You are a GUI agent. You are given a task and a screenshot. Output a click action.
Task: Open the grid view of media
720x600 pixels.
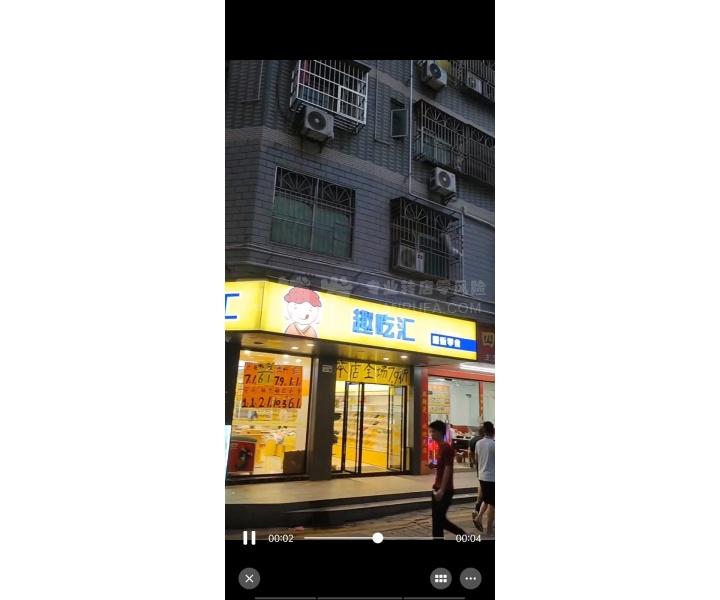(440, 578)
